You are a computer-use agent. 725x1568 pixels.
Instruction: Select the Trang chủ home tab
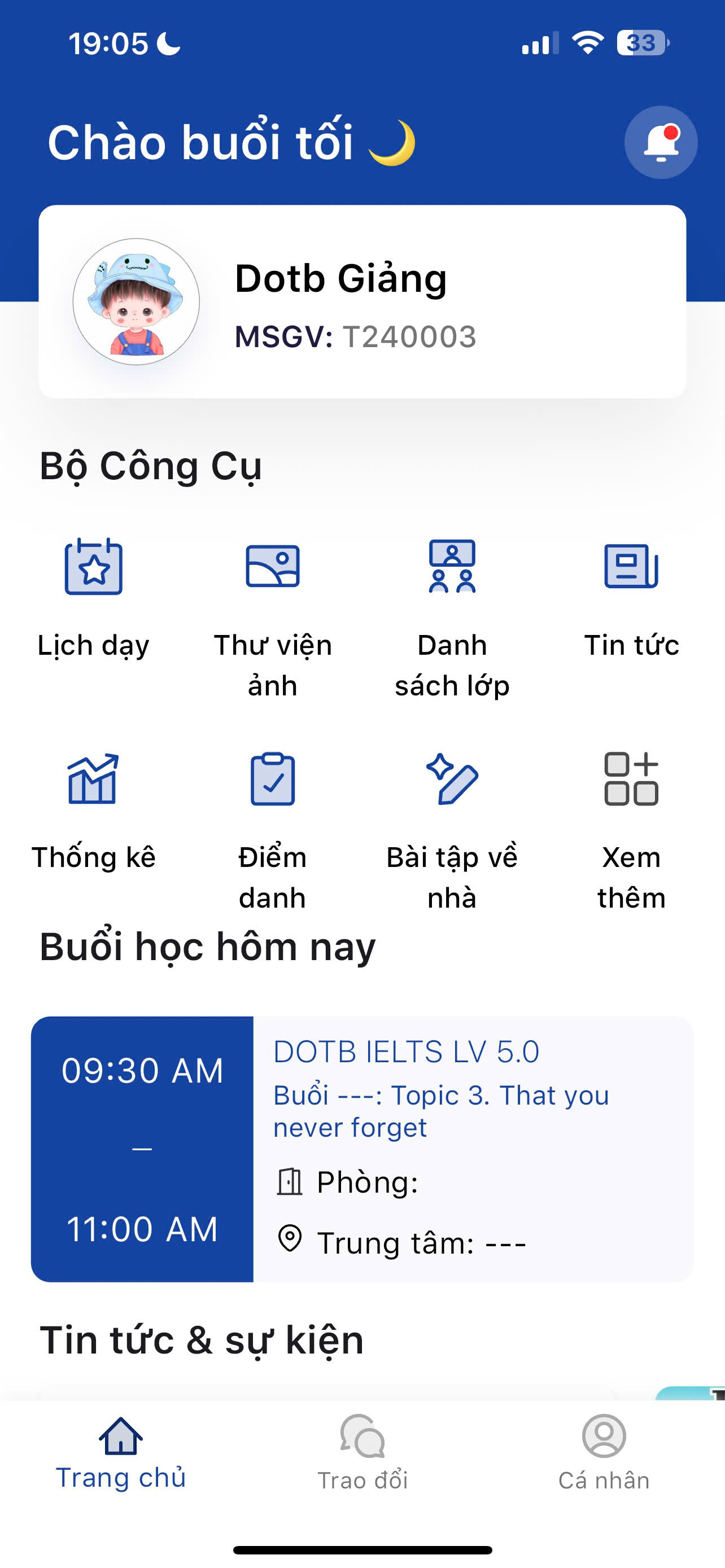(x=120, y=1452)
